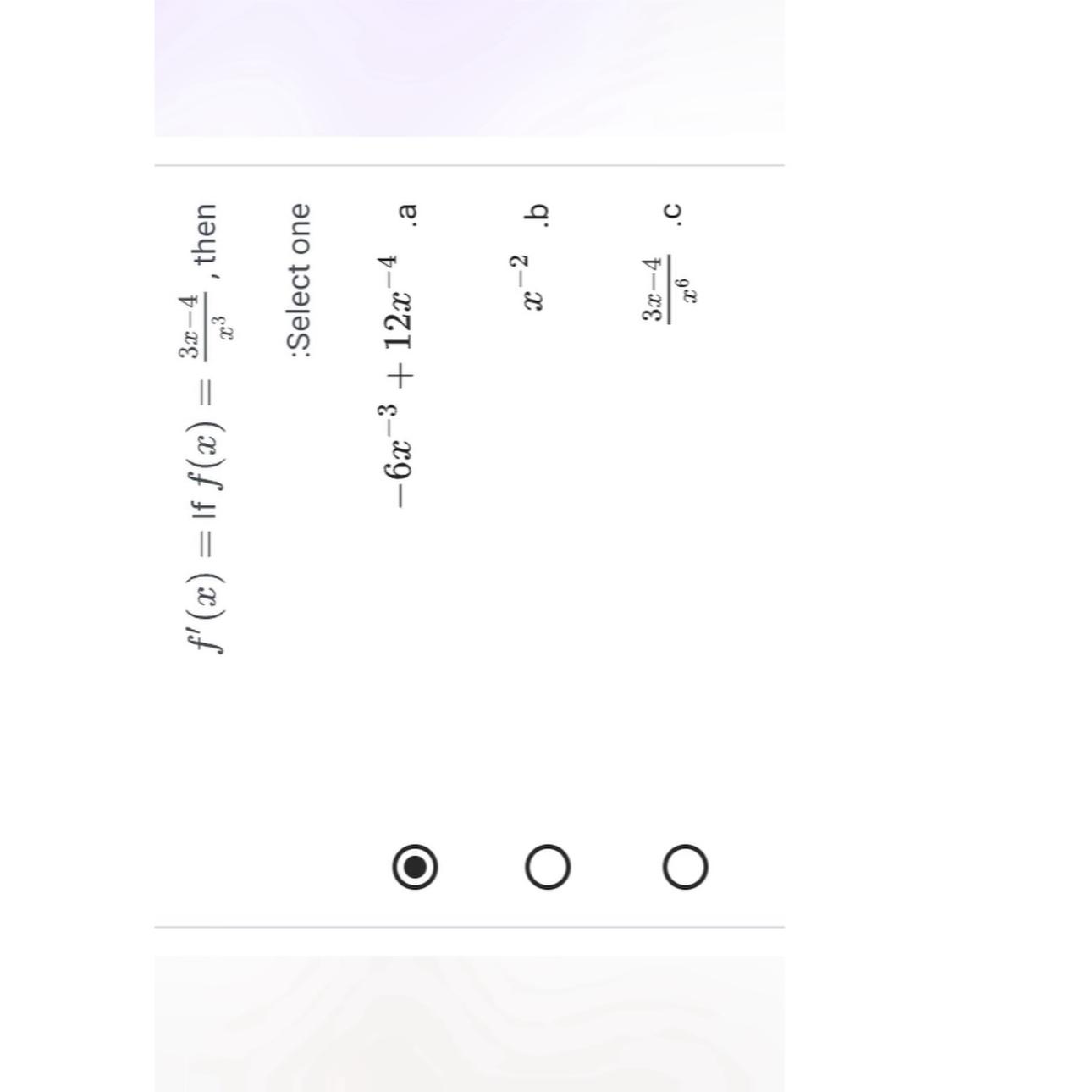The width and height of the screenshot is (1092, 1092).
Task: Pick option c radio button
Action: [x=684, y=867]
